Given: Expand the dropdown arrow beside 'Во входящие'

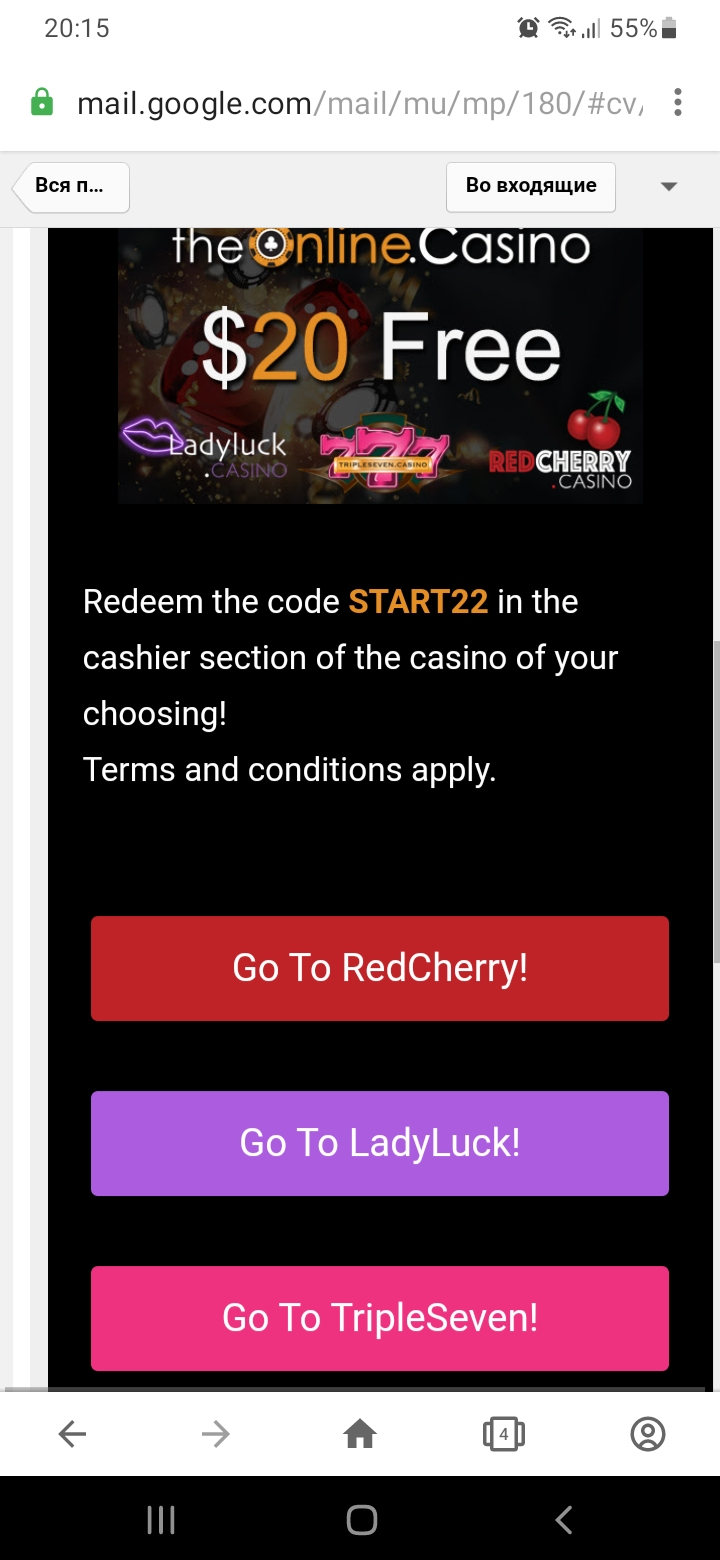Looking at the screenshot, I should click(669, 186).
